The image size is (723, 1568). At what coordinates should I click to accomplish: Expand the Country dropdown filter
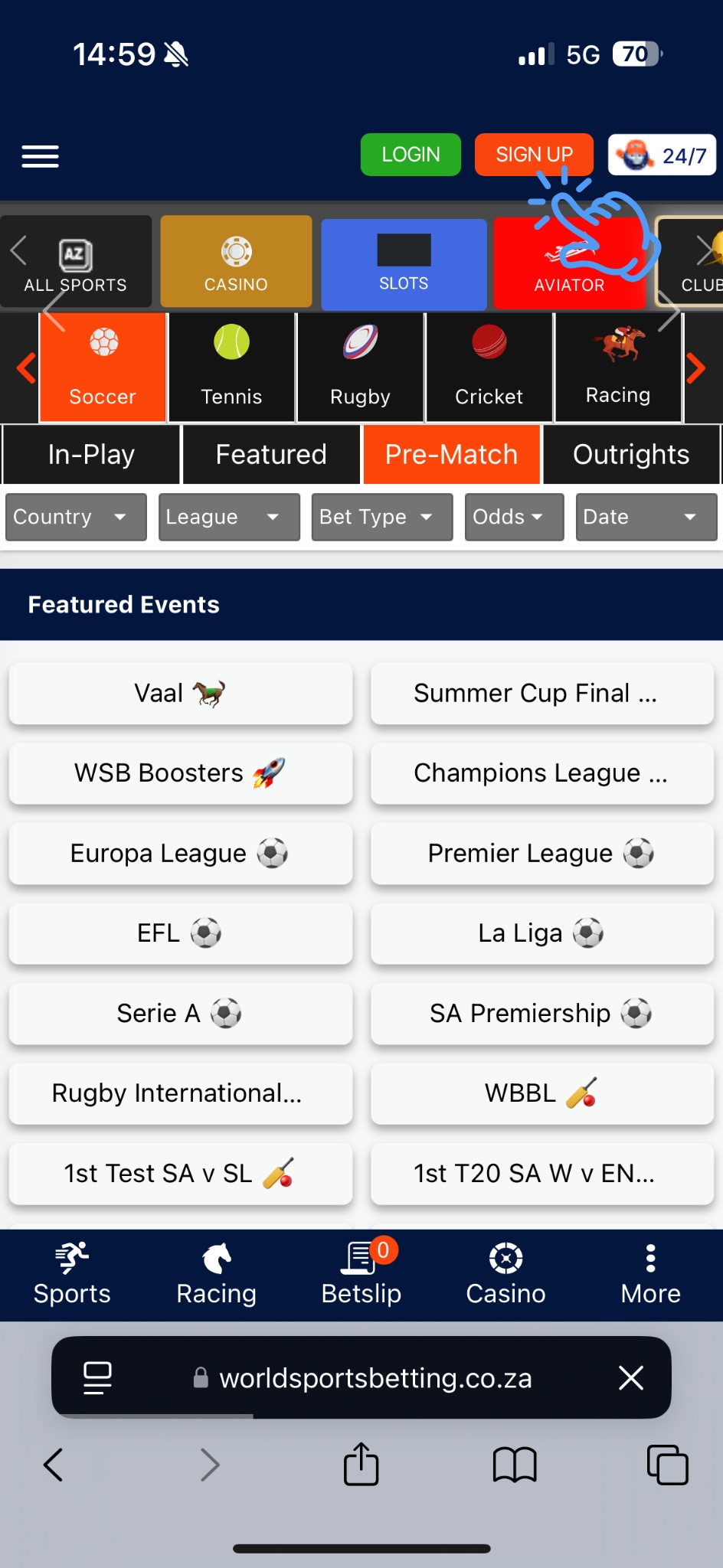pos(75,517)
